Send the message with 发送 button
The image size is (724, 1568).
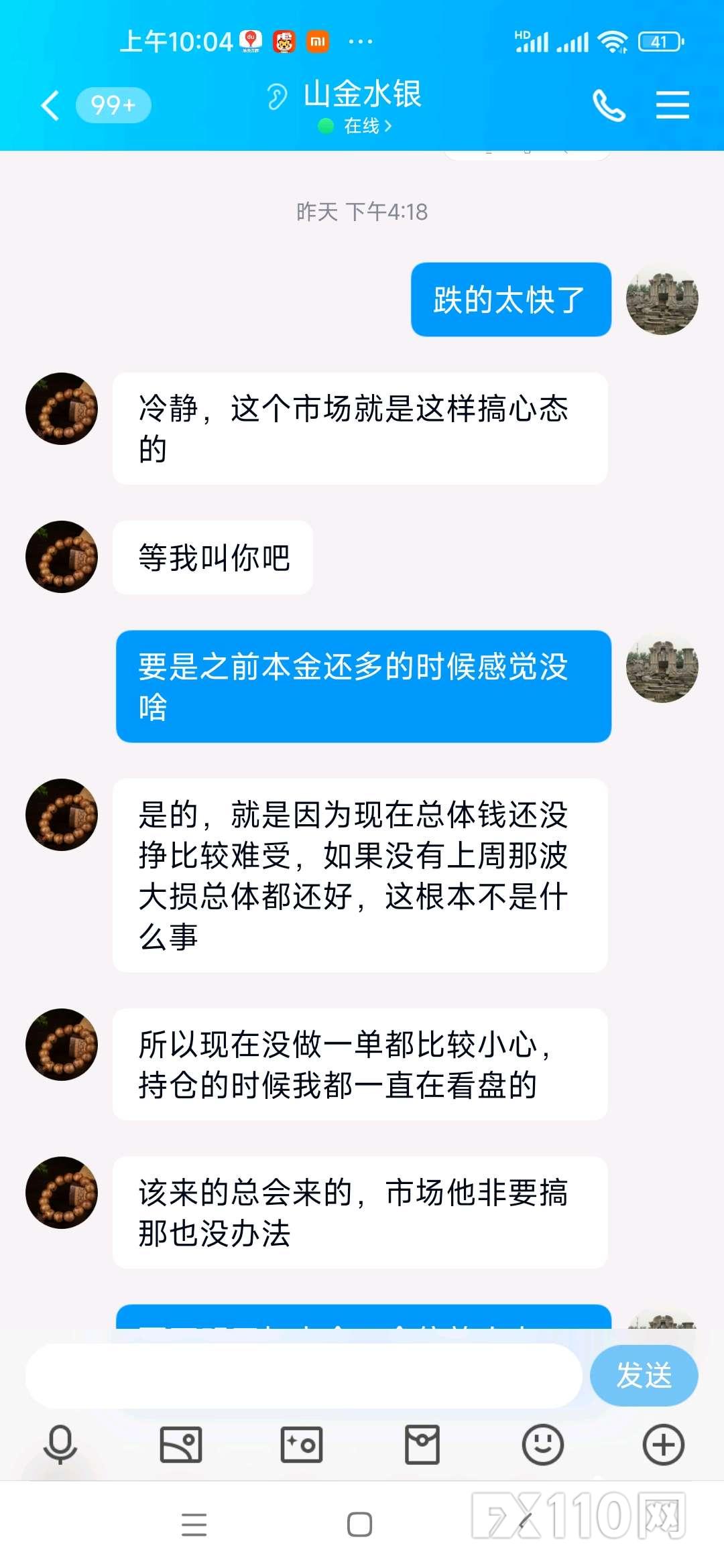tap(644, 1376)
